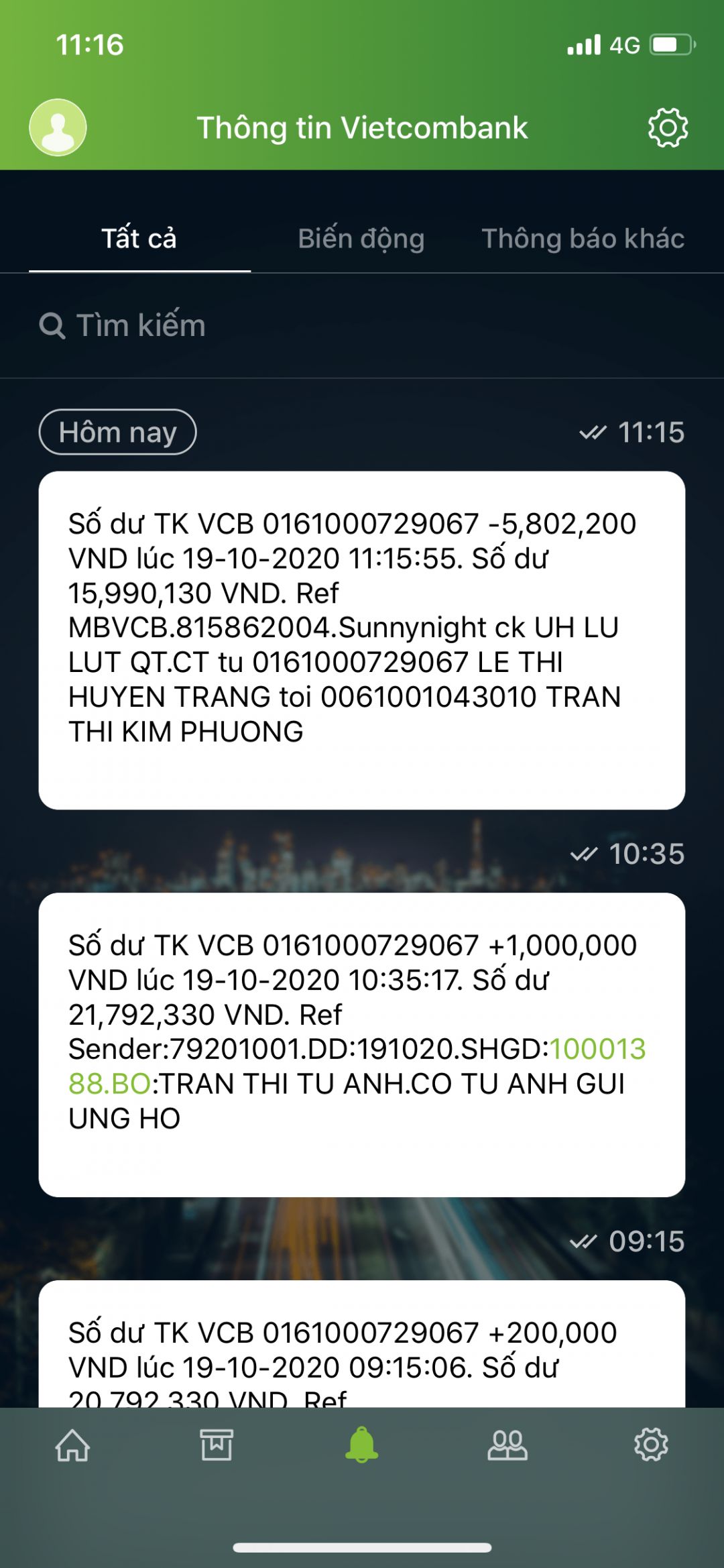
Task: Open the contacts people tab
Action: [x=507, y=1445]
